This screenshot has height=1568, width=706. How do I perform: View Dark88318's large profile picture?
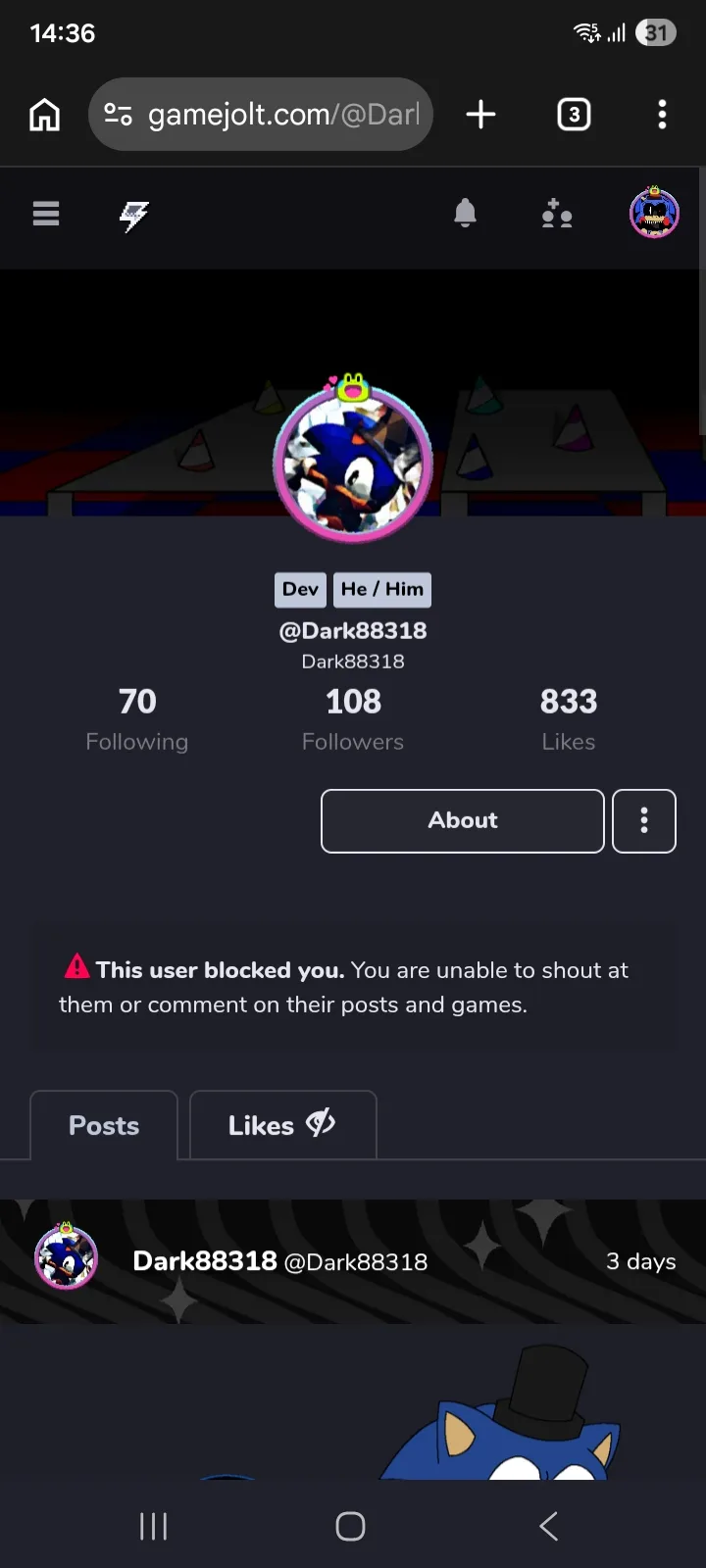pos(353,463)
